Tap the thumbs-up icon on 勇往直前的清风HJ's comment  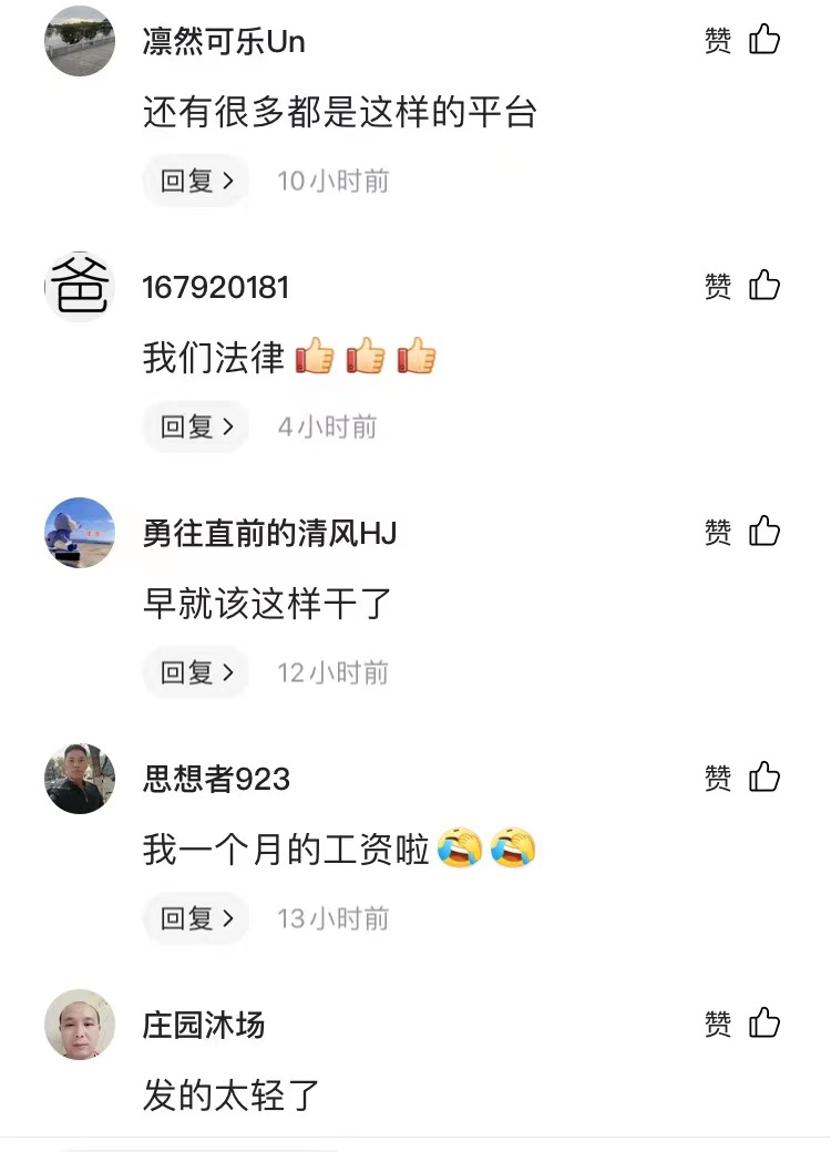click(763, 533)
